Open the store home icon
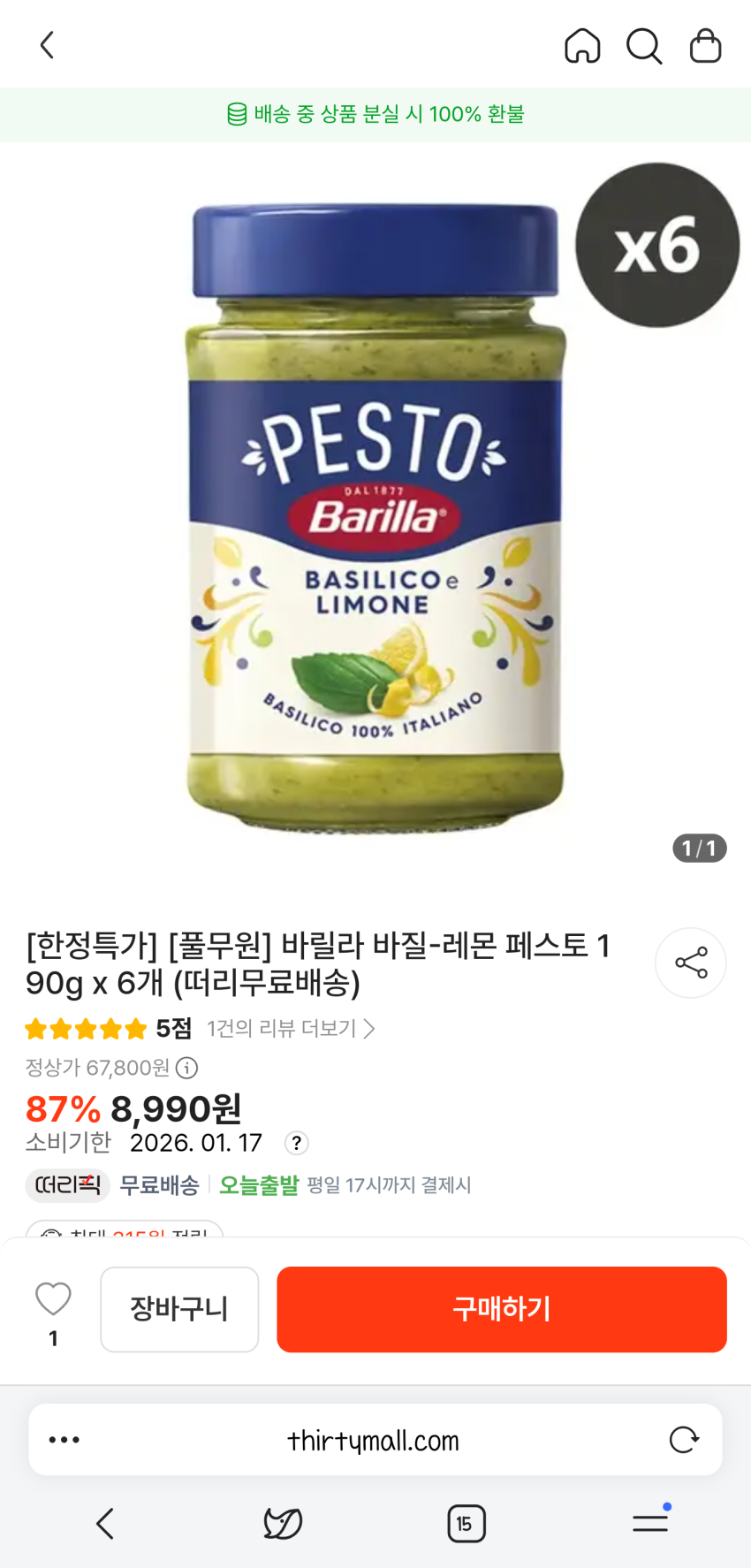Image resolution: width=751 pixels, height=1568 pixels. 582,46
